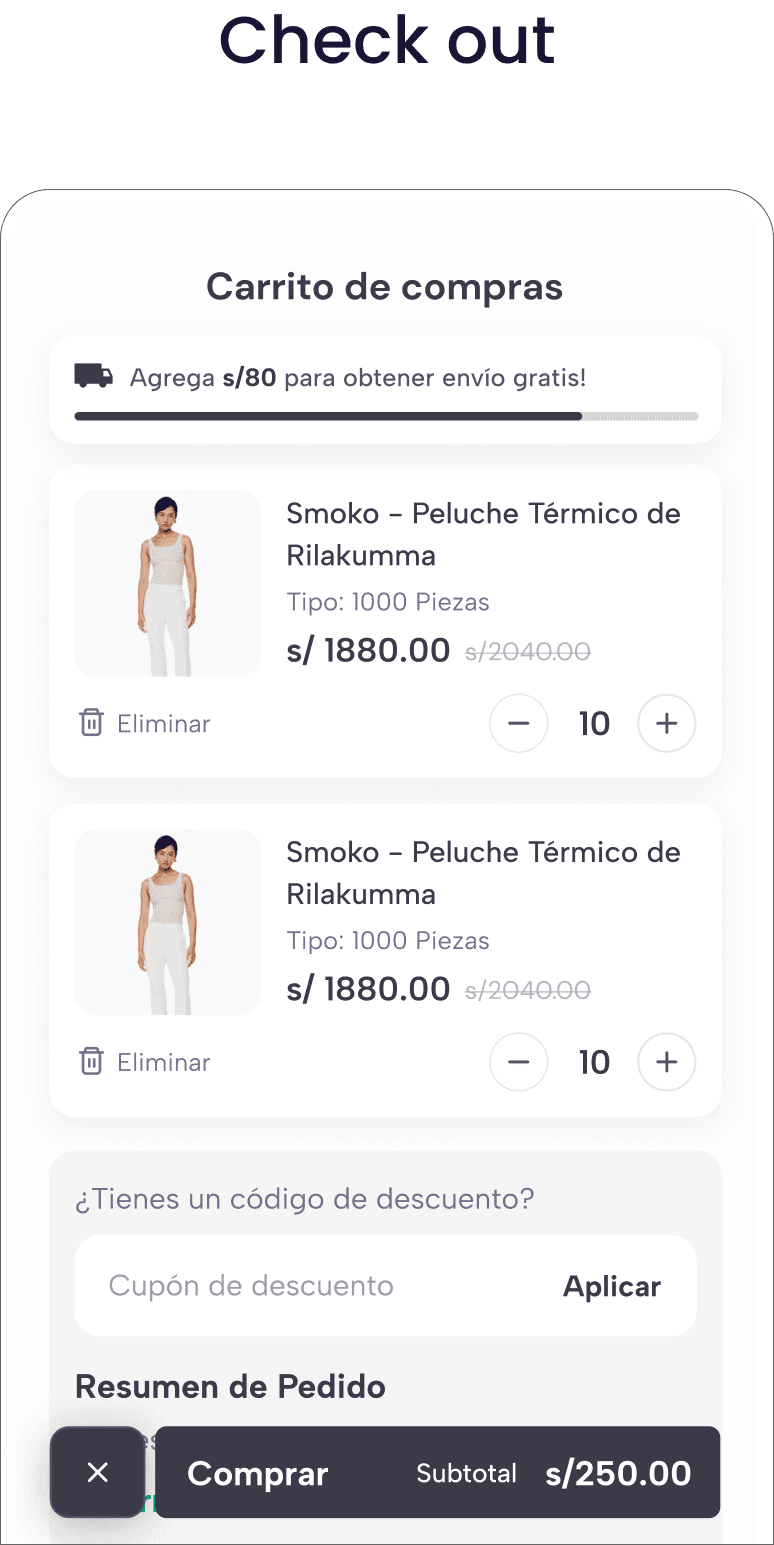The width and height of the screenshot is (774, 1545).
Task: Close the shopping cart with the X
Action: 98,1472
